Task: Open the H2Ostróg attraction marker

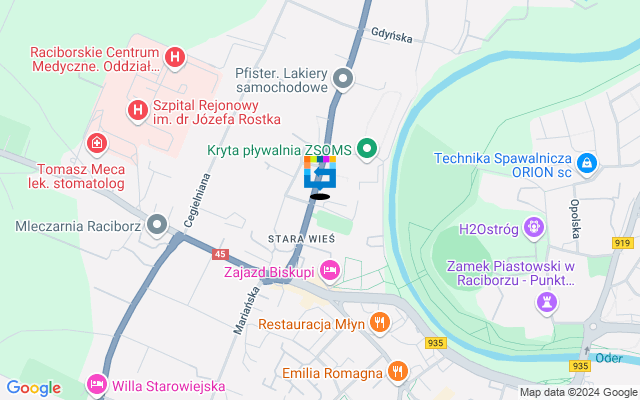Action: pyautogui.click(x=534, y=229)
